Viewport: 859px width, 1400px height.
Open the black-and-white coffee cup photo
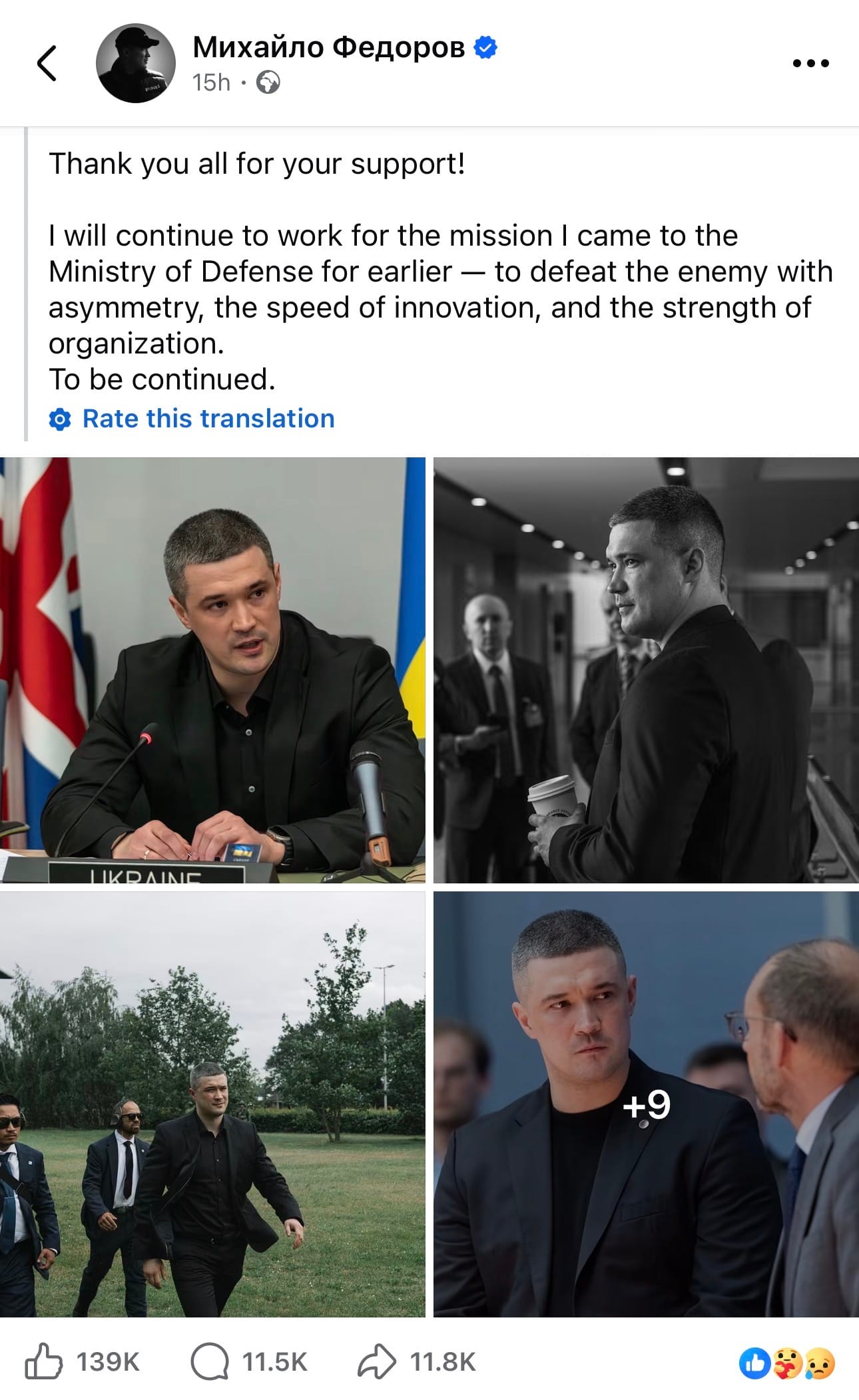646,670
